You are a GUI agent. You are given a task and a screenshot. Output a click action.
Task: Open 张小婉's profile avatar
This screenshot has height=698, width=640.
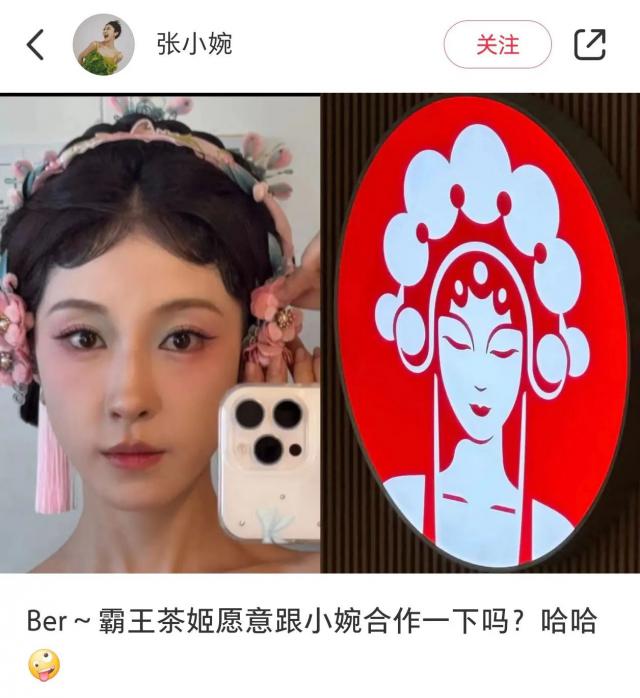(x=104, y=45)
